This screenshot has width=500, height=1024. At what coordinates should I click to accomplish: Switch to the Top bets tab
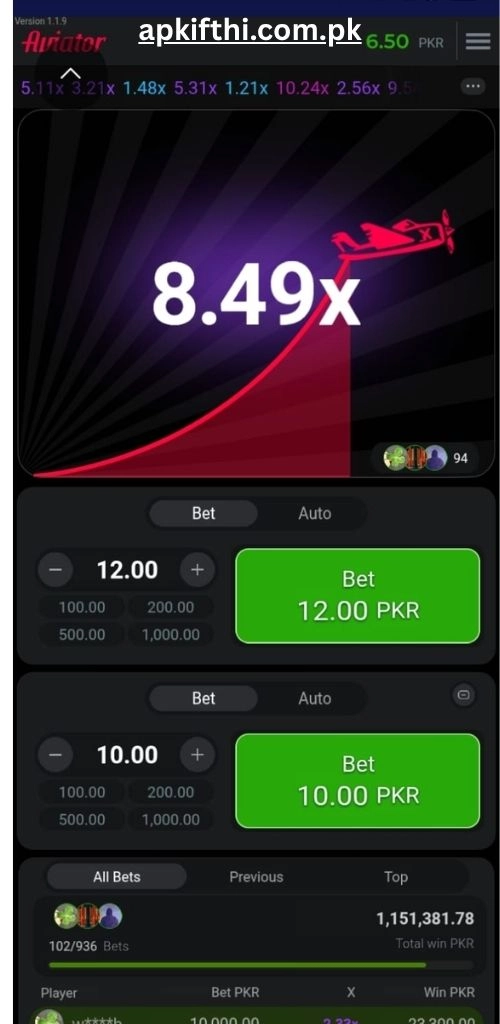(396, 877)
